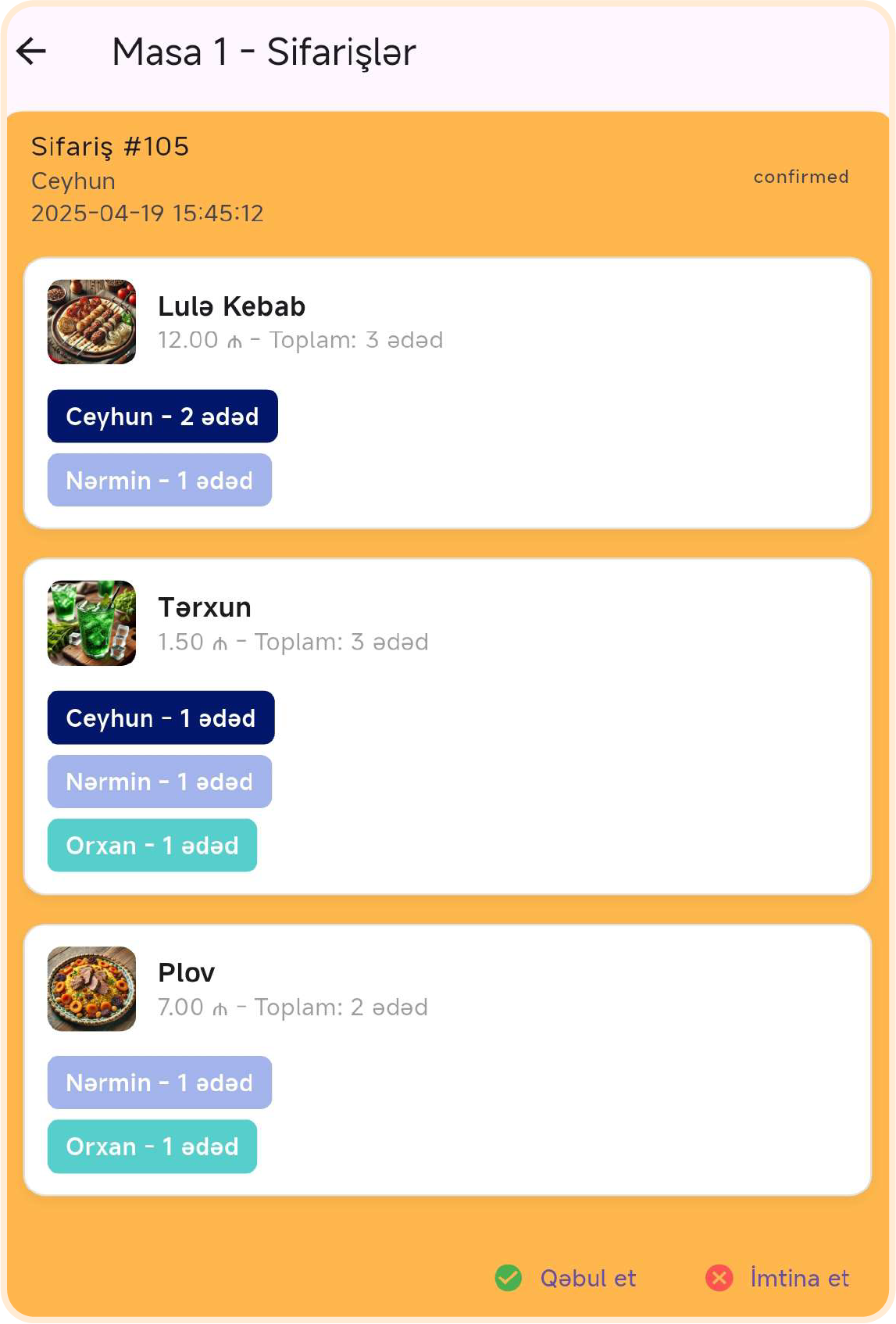
Task: Select Nərmin's chip under Lulə Kebab
Action: (x=159, y=480)
